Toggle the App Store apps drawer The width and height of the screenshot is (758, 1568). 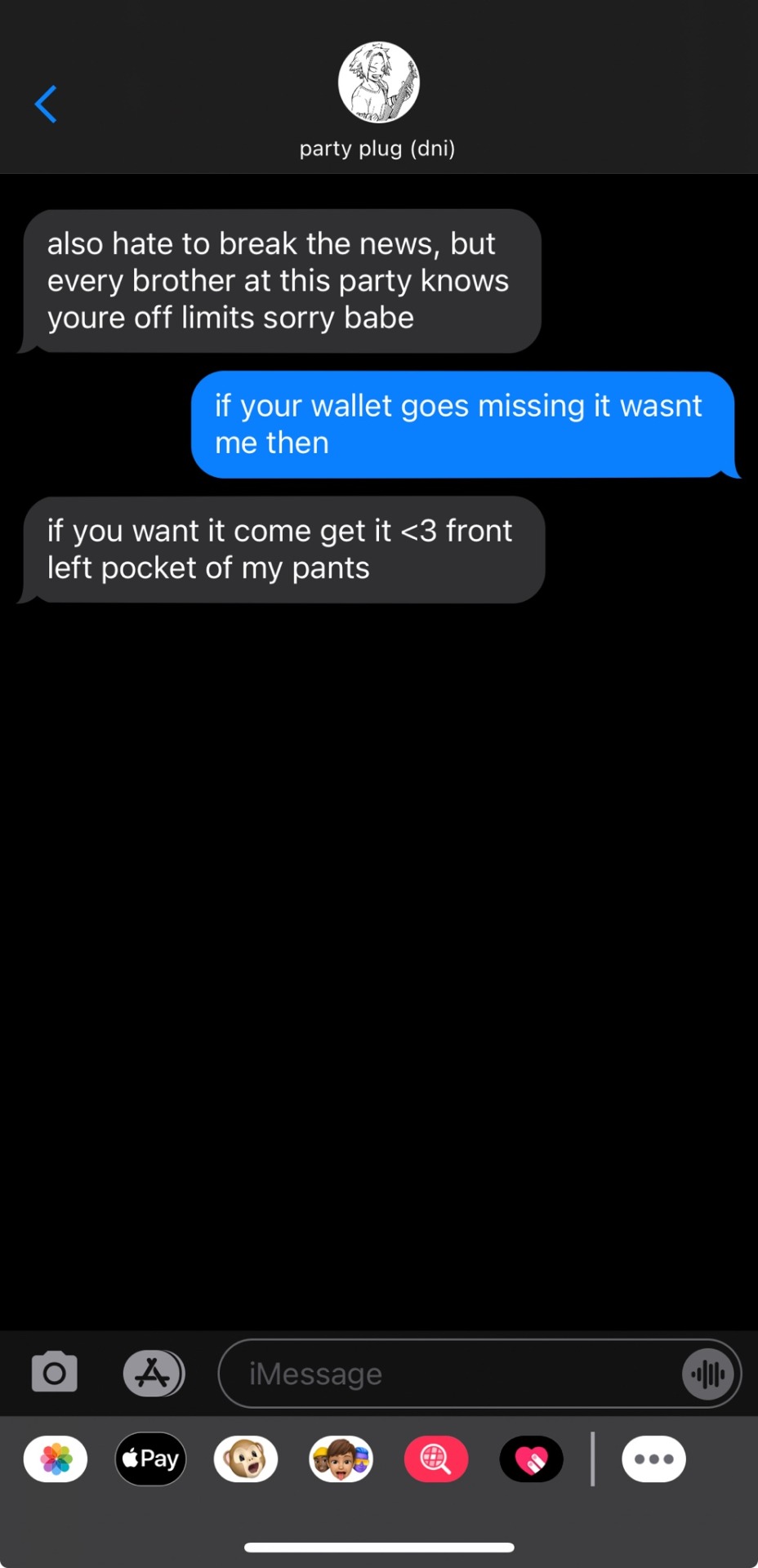(154, 1373)
